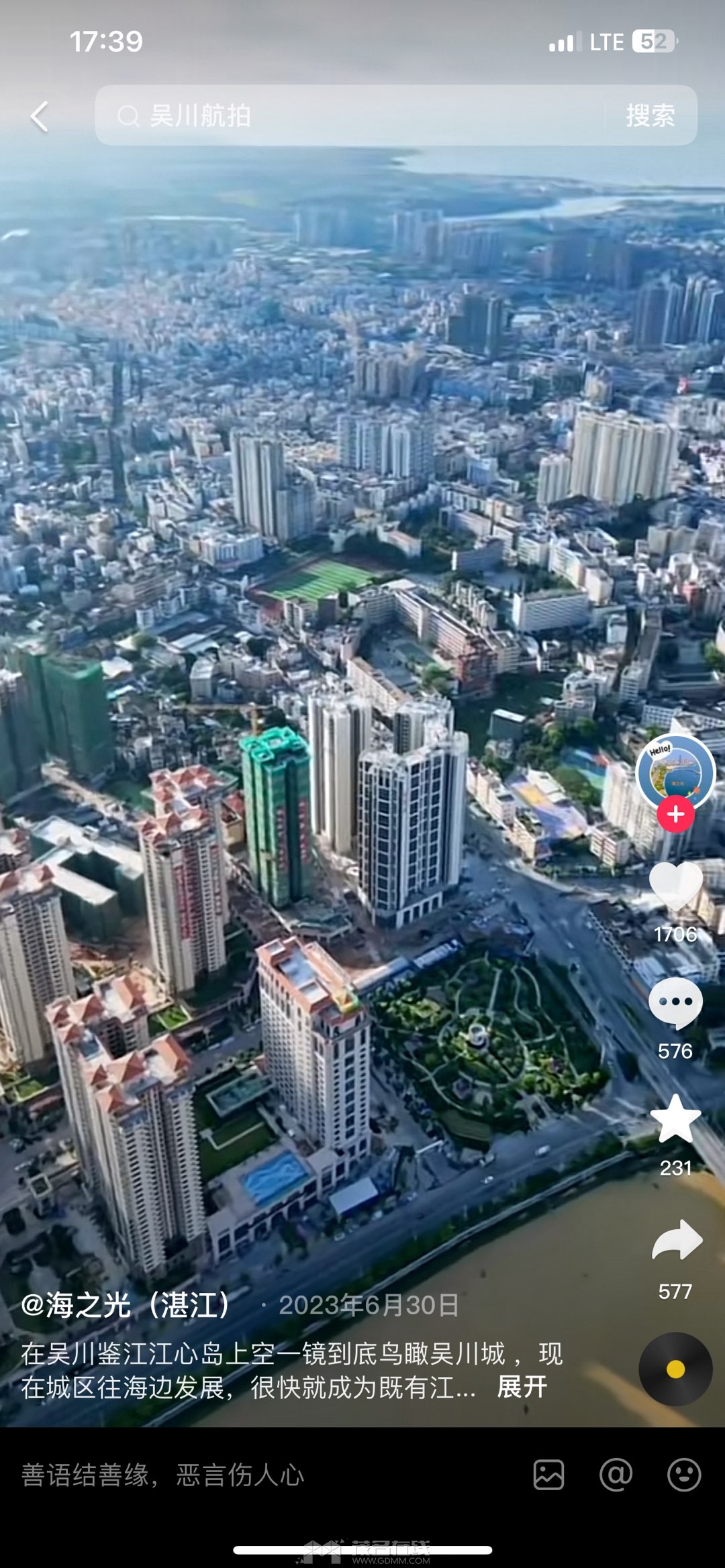The height and width of the screenshot is (1568, 725).
Task: Like this video with the heart icon
Action: pos(675,886)
